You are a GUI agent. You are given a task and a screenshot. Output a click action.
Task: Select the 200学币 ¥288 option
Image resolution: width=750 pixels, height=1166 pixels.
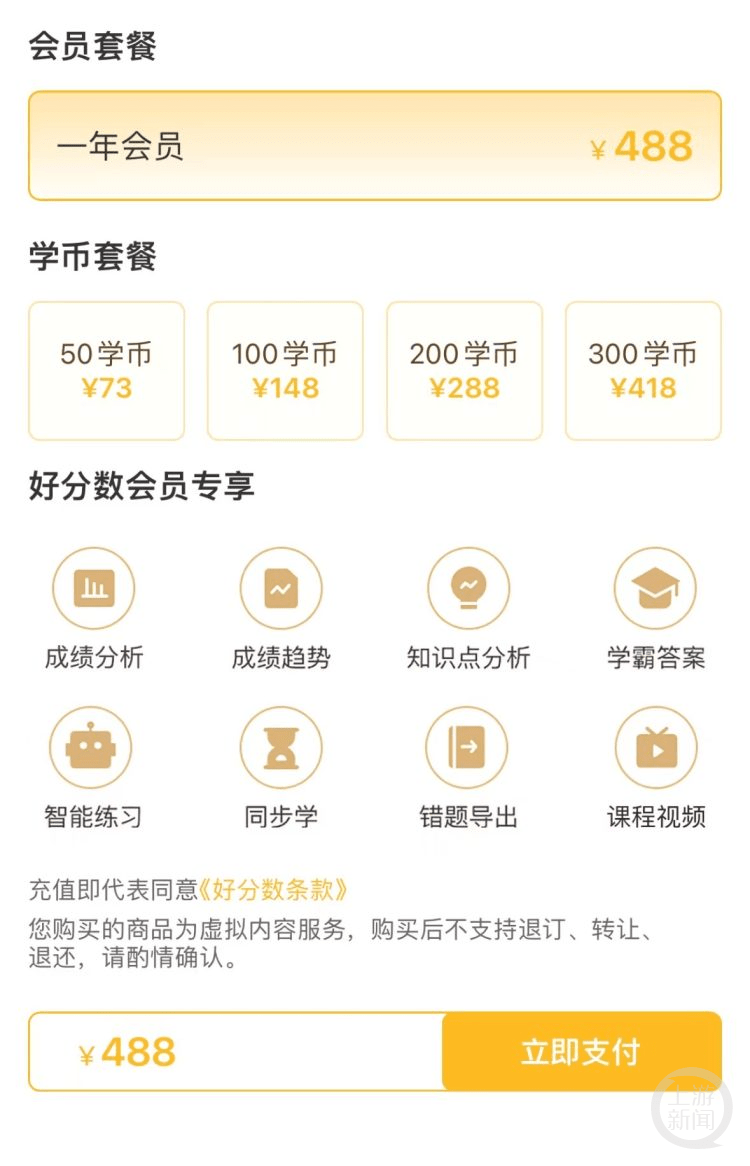pyautogui.click(x=464, y=371)
